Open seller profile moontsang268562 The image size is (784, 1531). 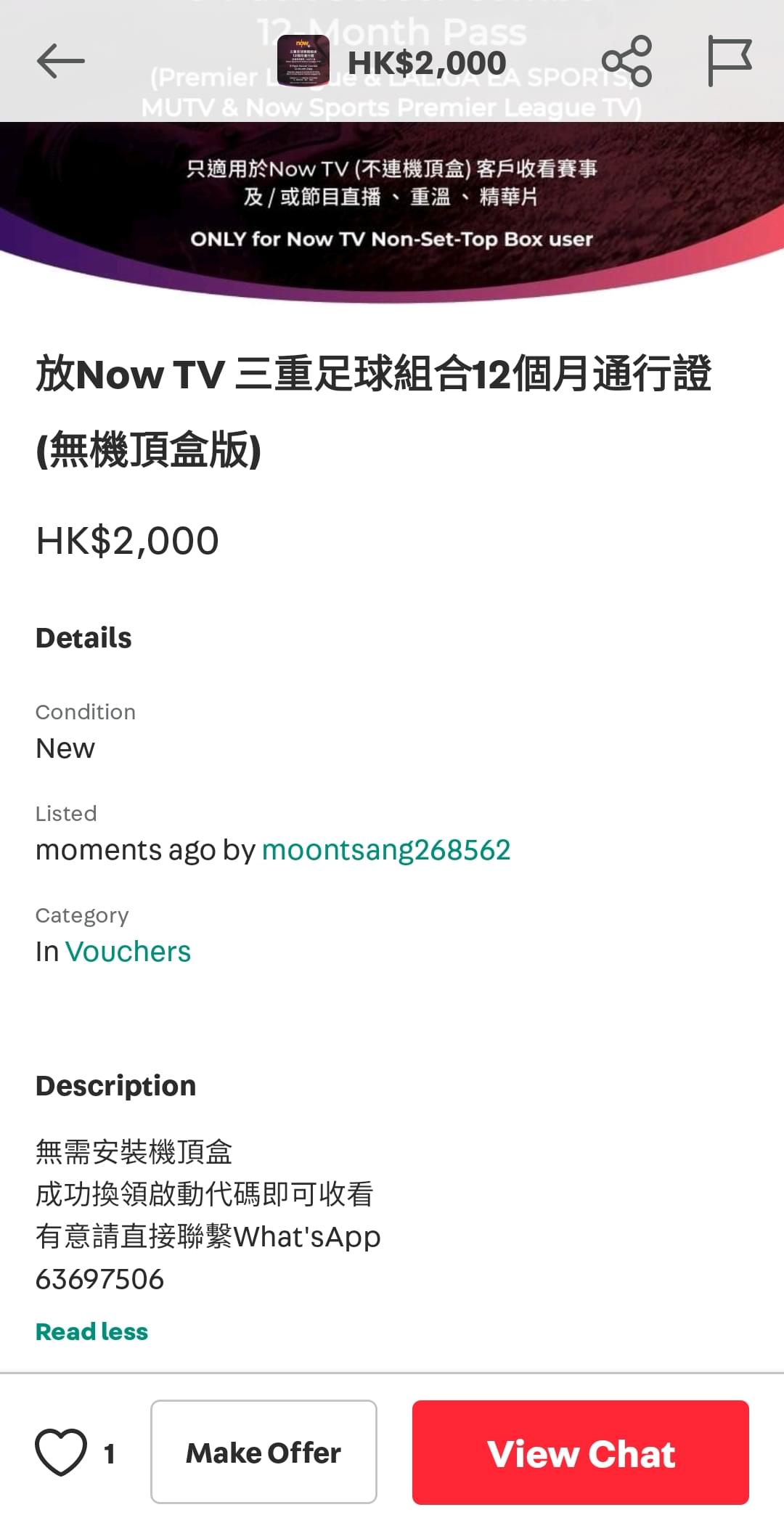(386, 849)
